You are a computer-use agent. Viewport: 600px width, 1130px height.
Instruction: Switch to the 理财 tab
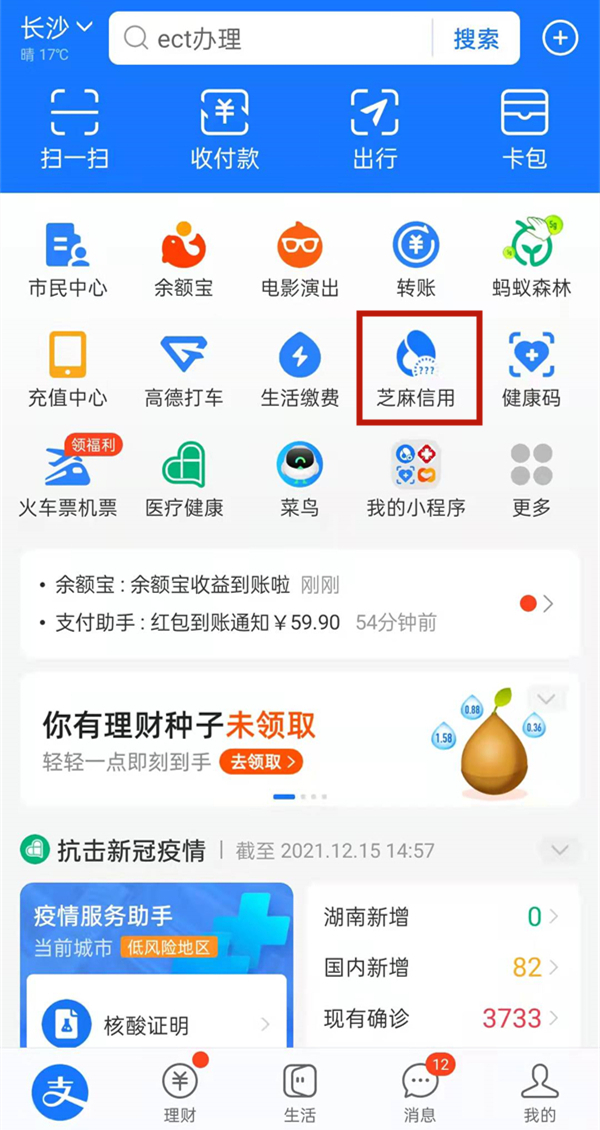180,1091
